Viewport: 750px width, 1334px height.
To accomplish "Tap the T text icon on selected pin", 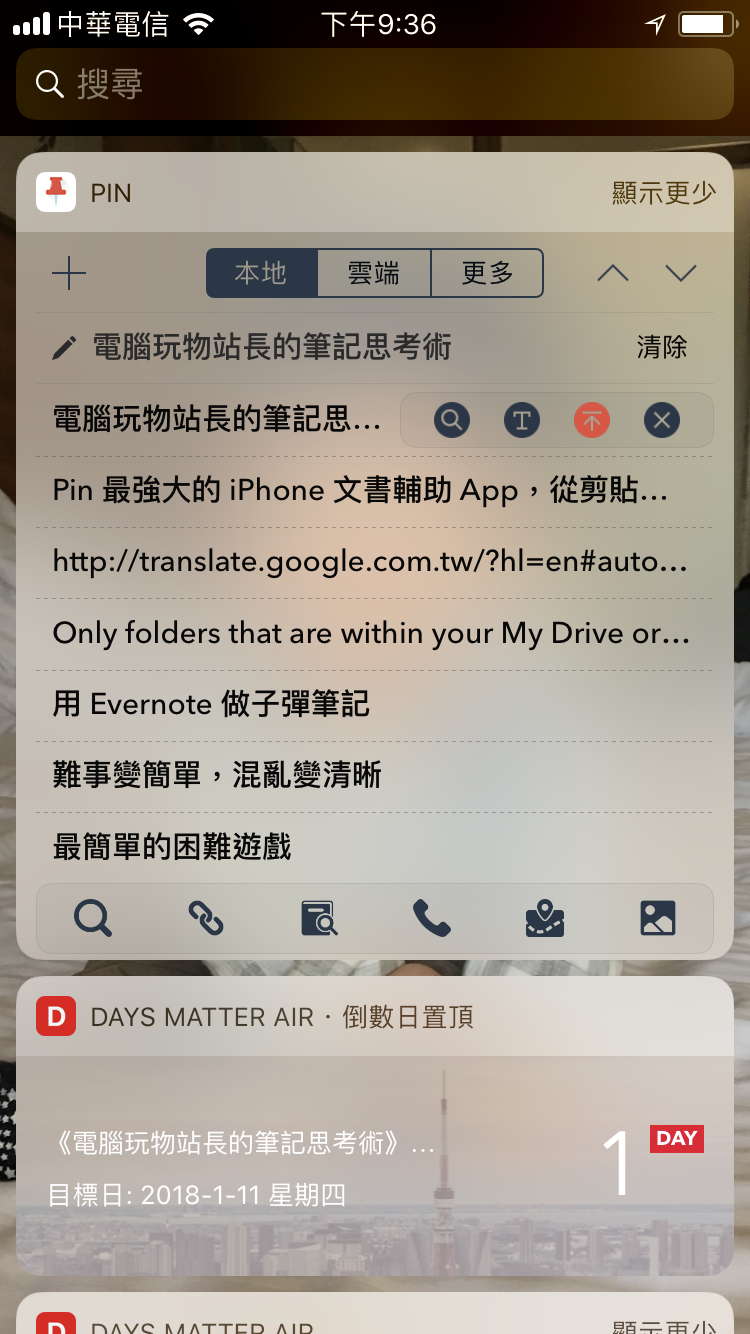I will coord(521,420).
